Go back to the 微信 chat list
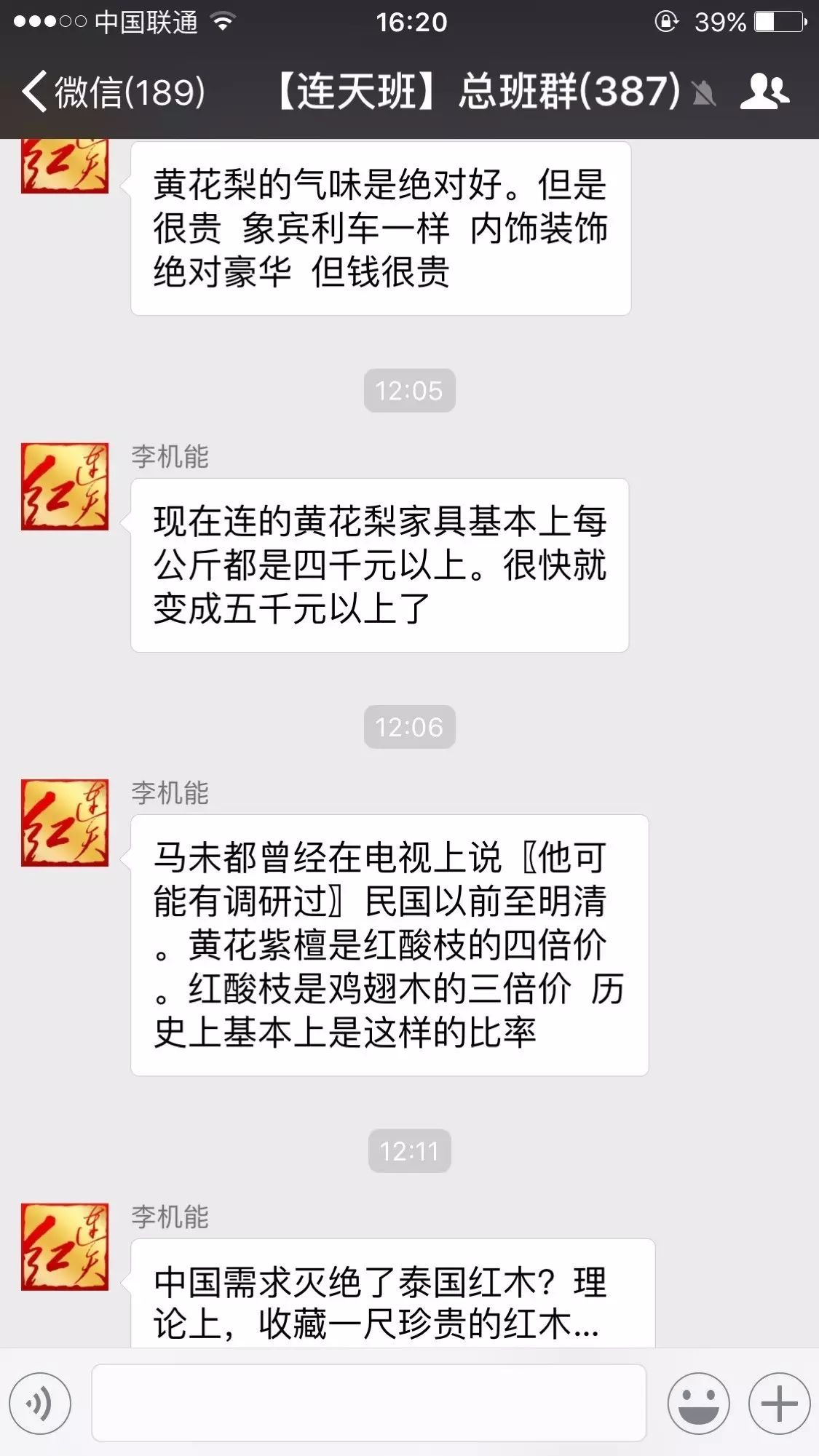 113,92
